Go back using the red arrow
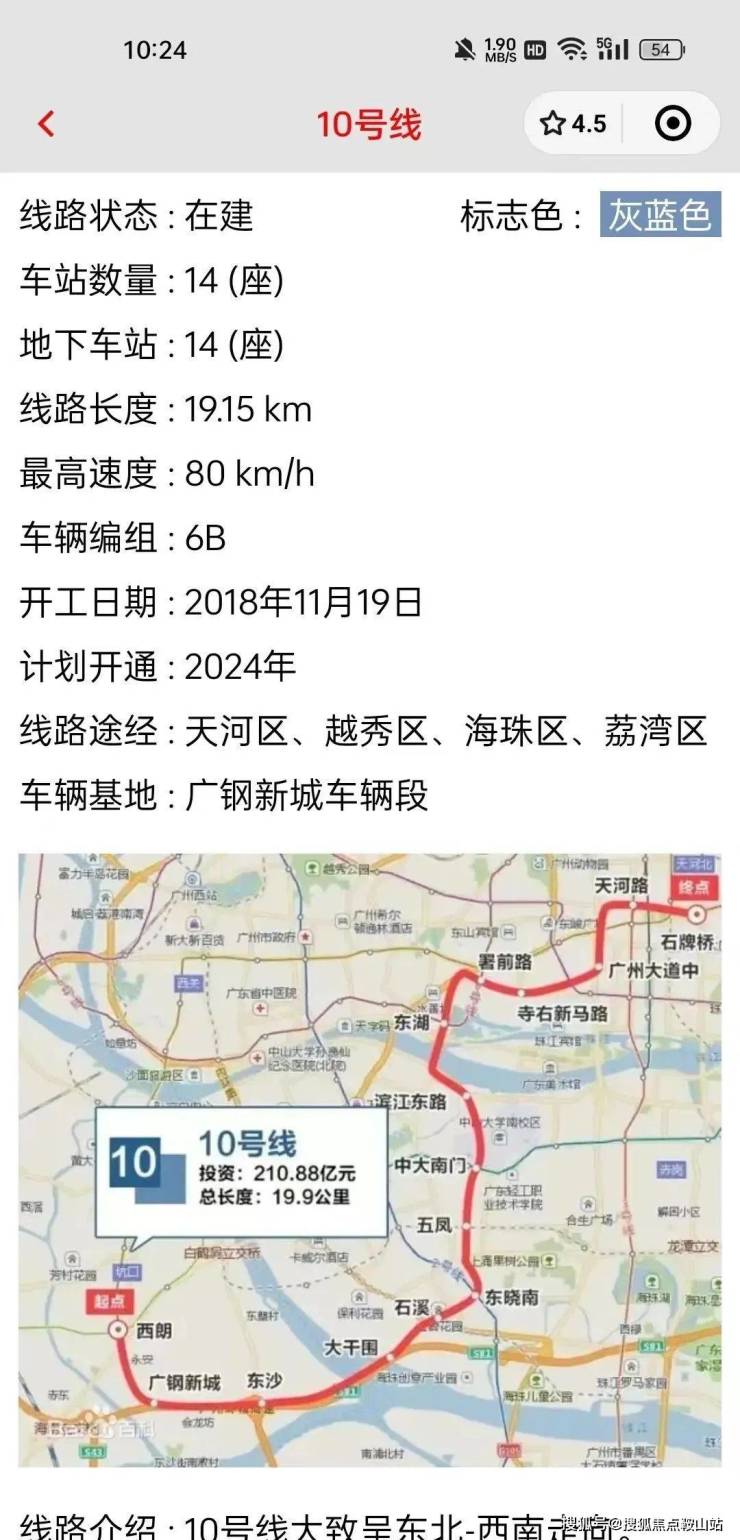 click(46, 124)
